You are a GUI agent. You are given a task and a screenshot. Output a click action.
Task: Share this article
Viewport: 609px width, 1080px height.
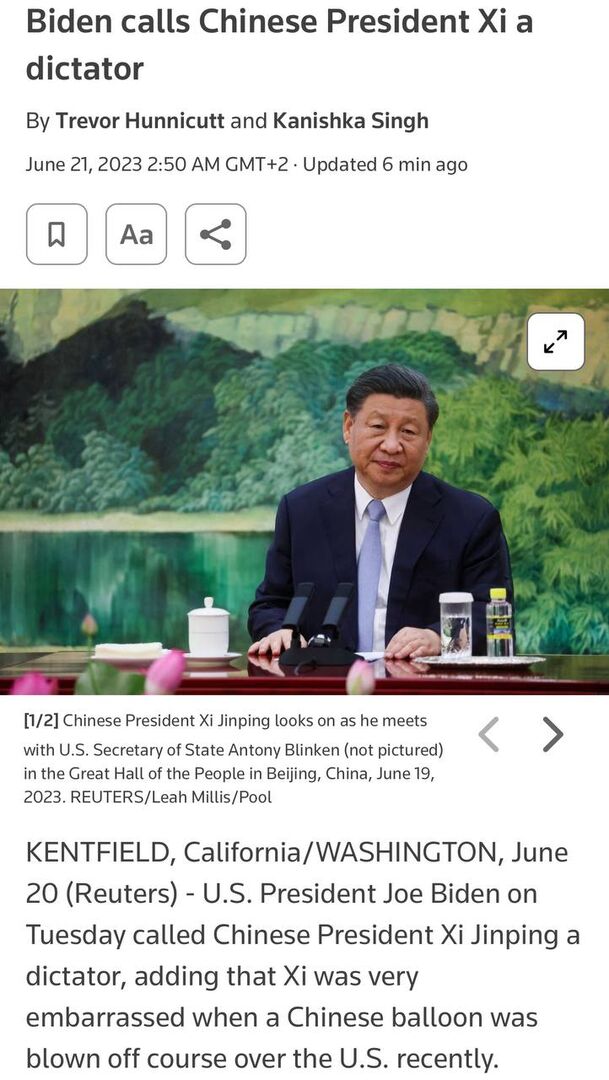pos(216,234)
